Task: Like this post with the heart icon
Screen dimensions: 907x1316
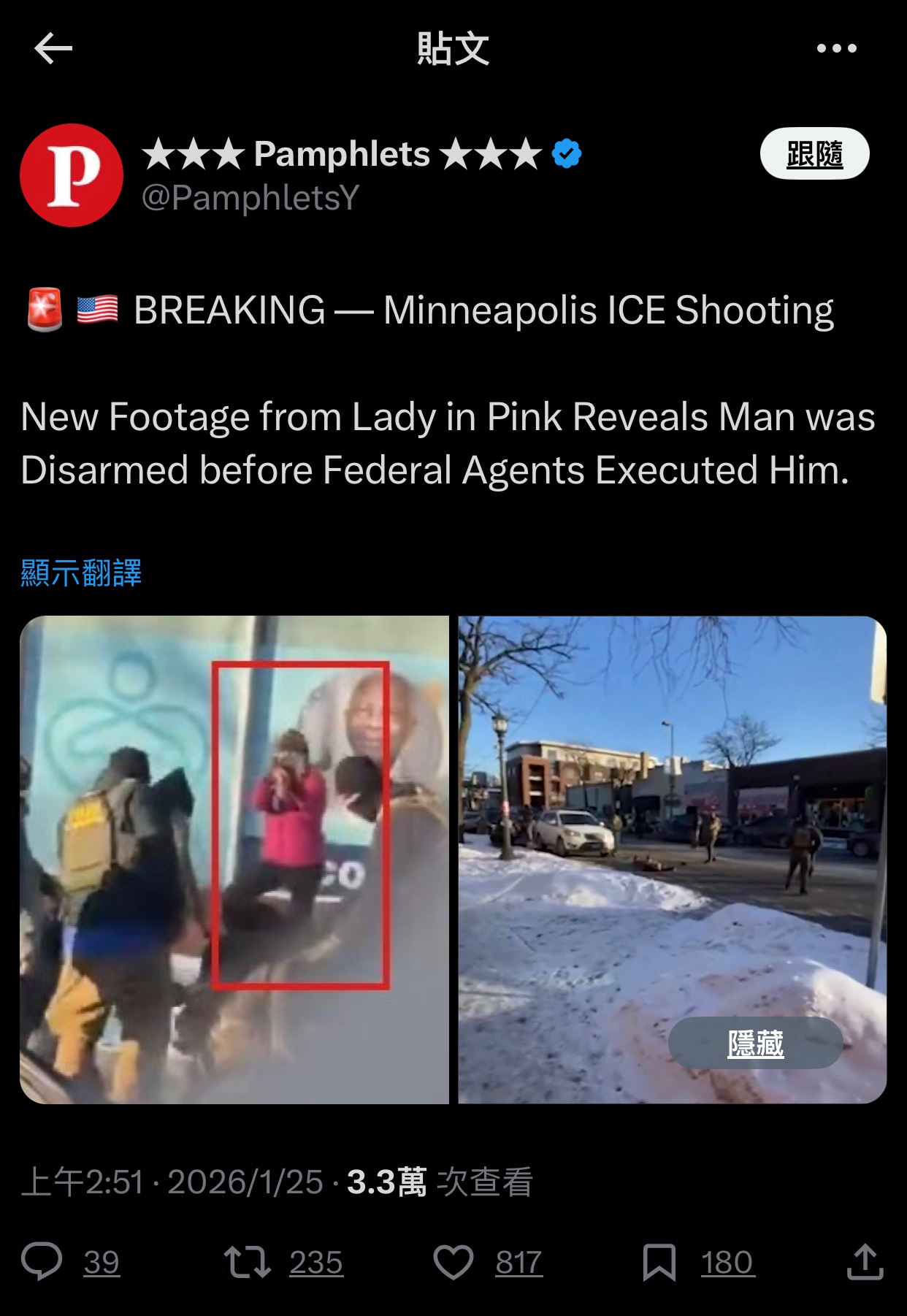Action: click(x=453, y=1261)
